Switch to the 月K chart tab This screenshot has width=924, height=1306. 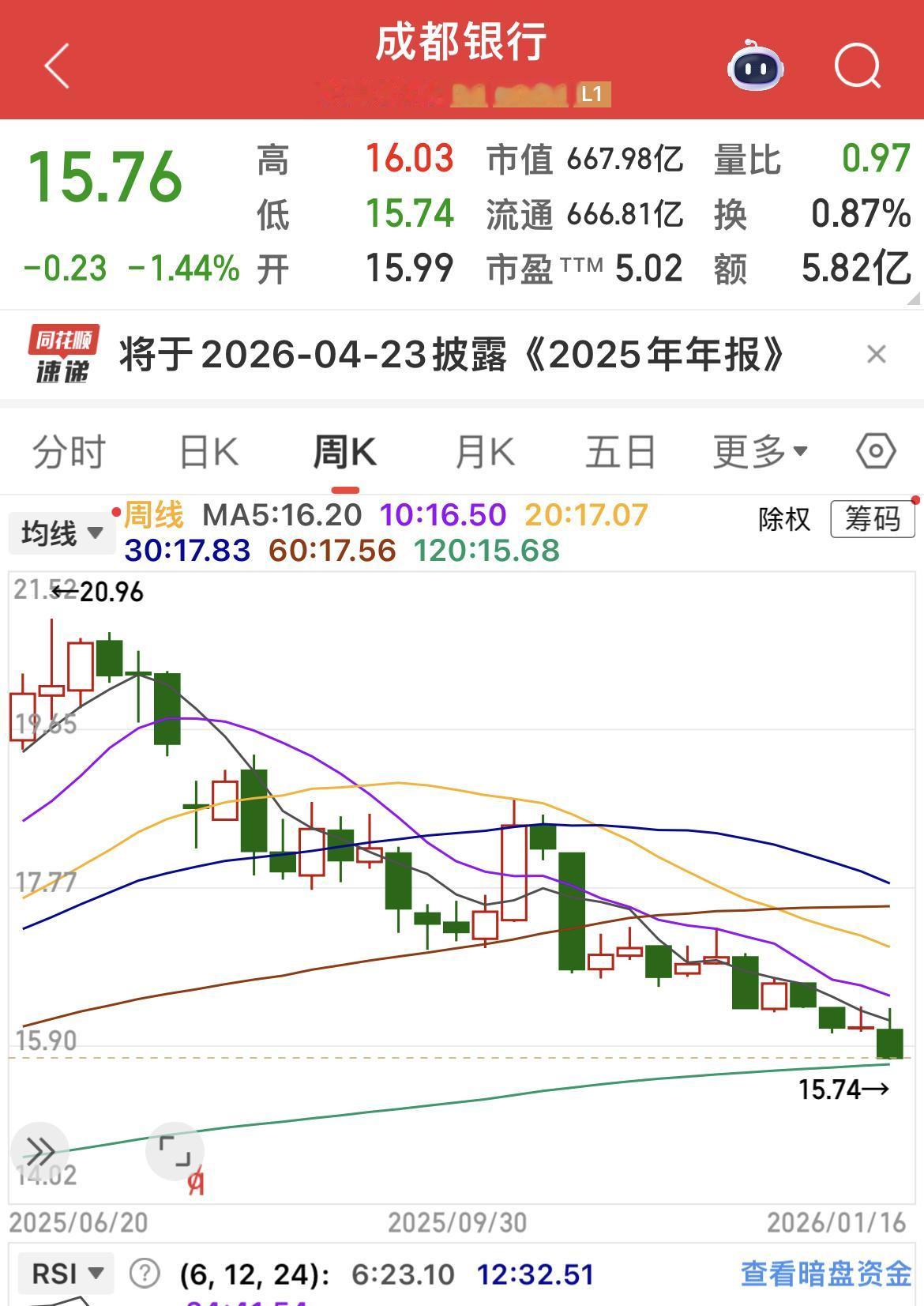point(485,453)
